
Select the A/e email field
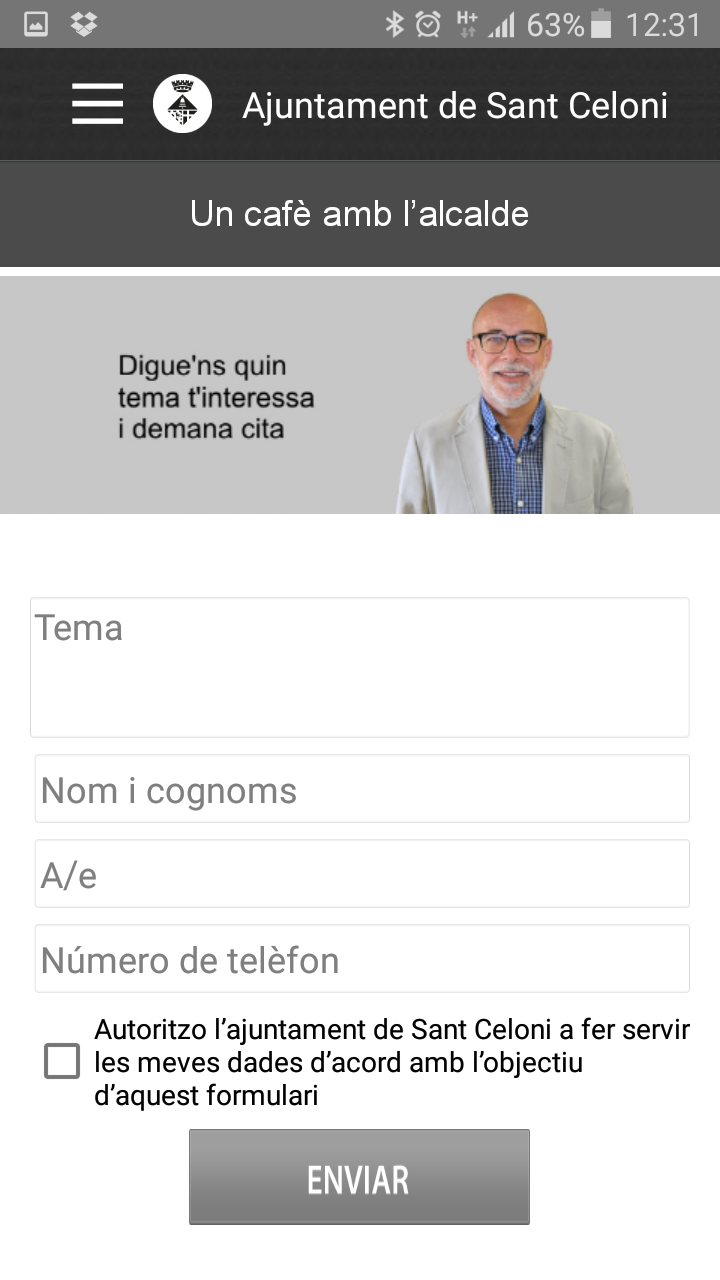point(362,874)
